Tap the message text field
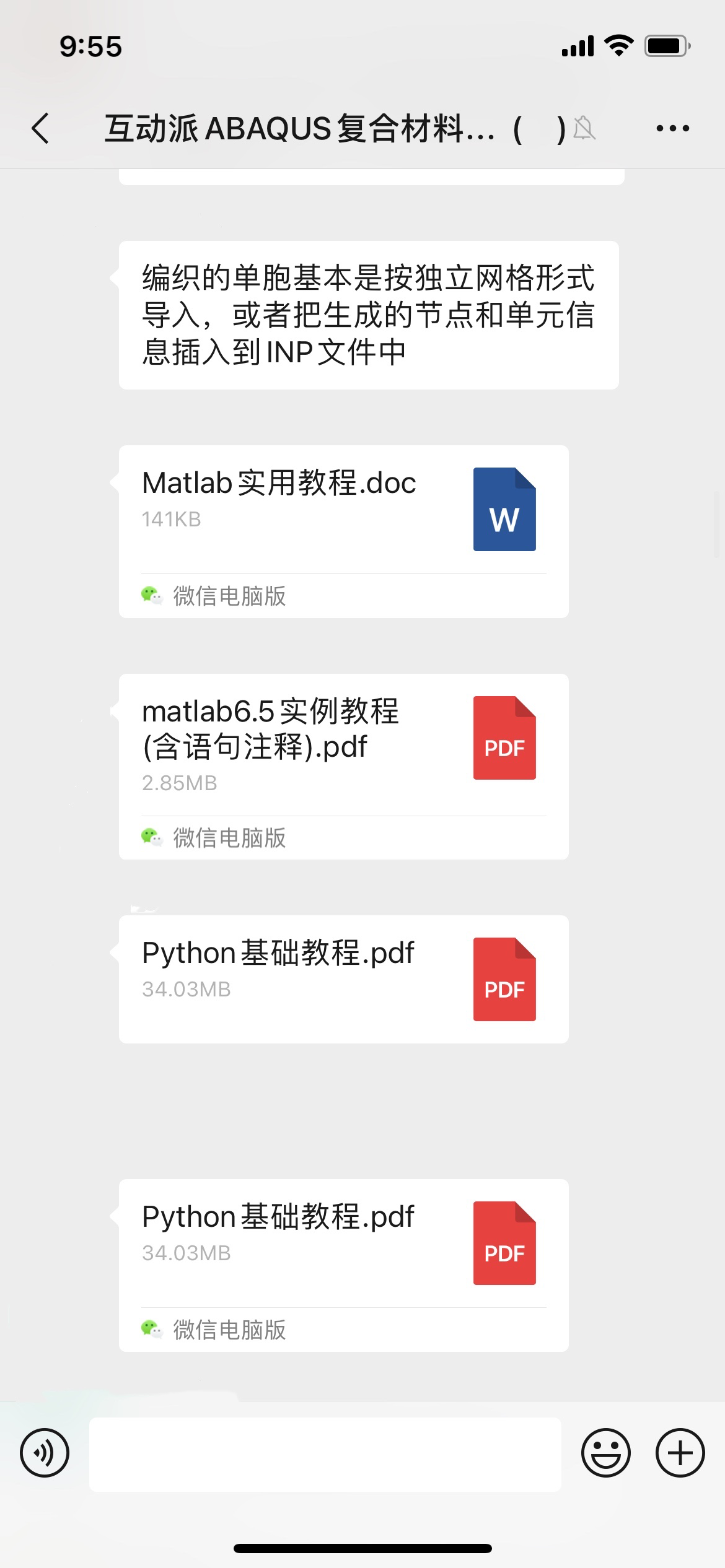The image size is (725, 1568). pyautogui.click(x=325, y=1454)
